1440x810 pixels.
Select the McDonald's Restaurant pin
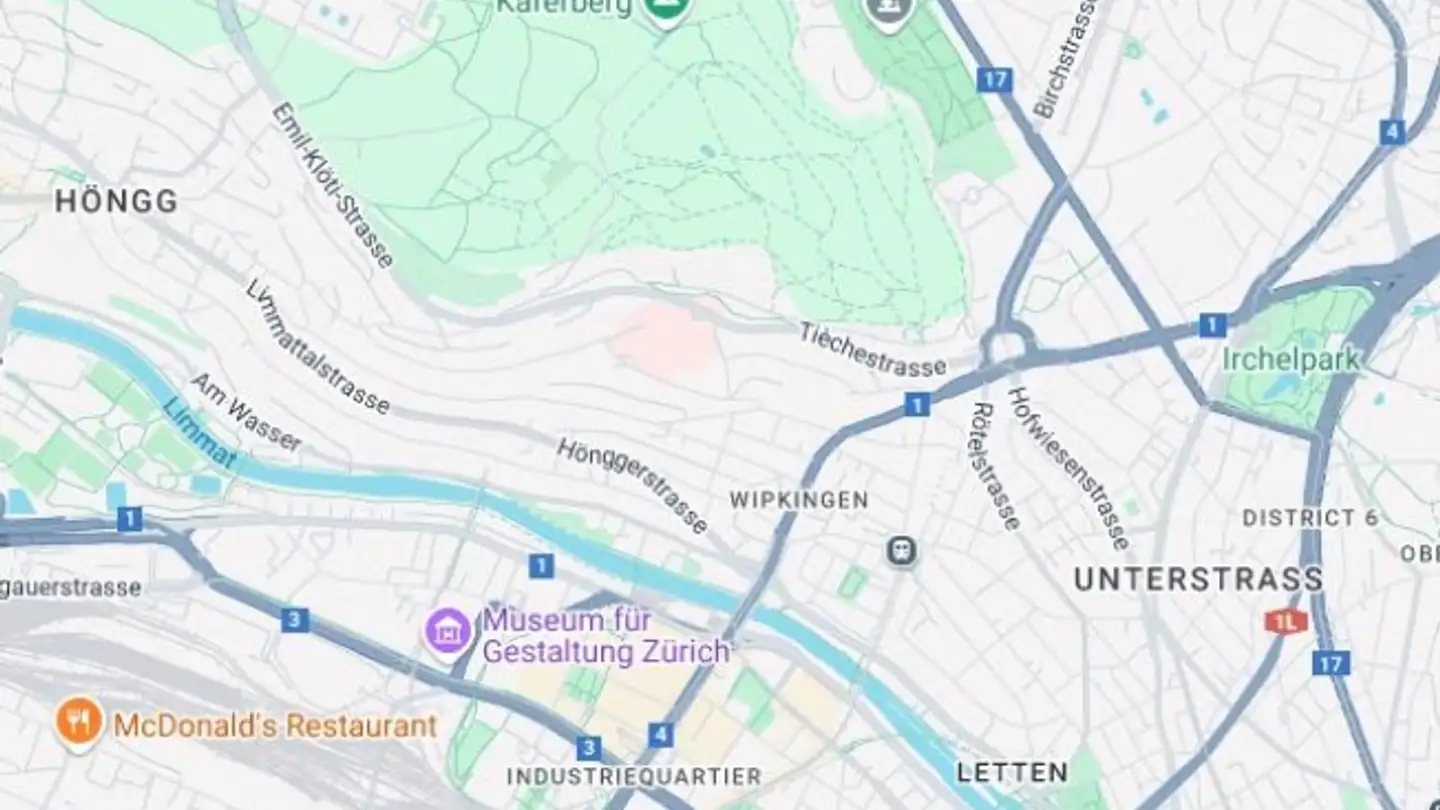coord(78,722)
